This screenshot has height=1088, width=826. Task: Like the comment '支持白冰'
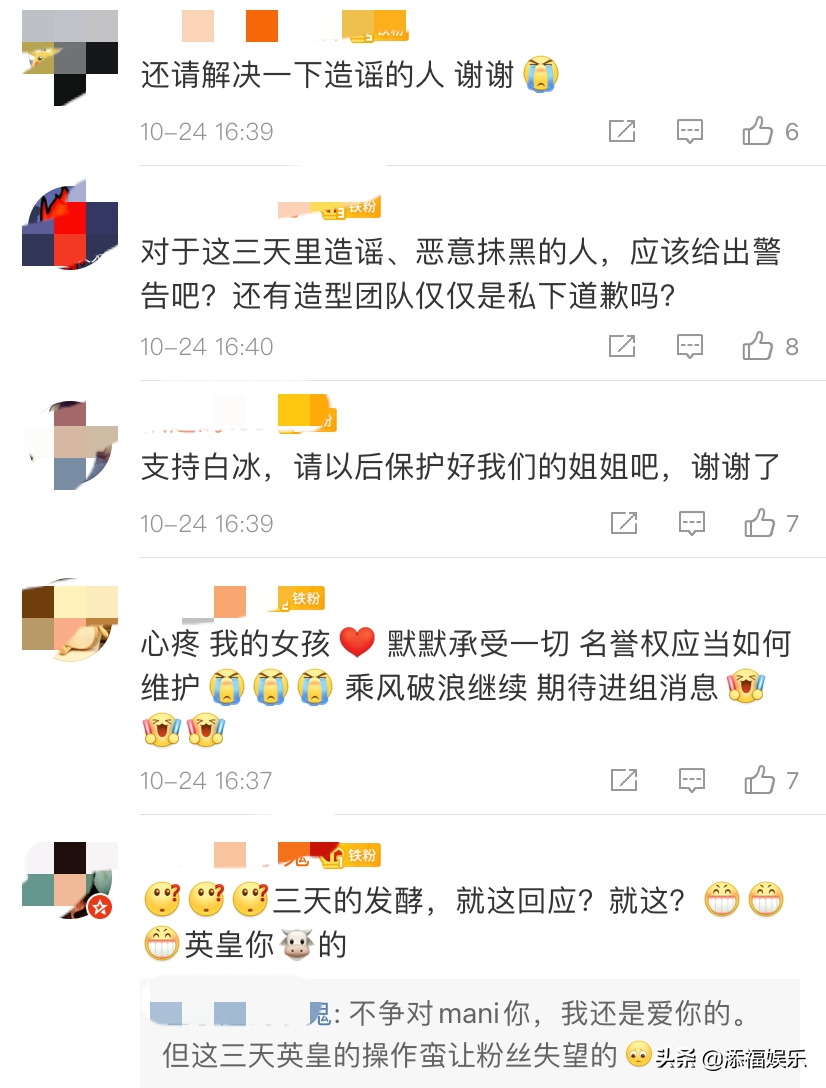coord(759,523)
